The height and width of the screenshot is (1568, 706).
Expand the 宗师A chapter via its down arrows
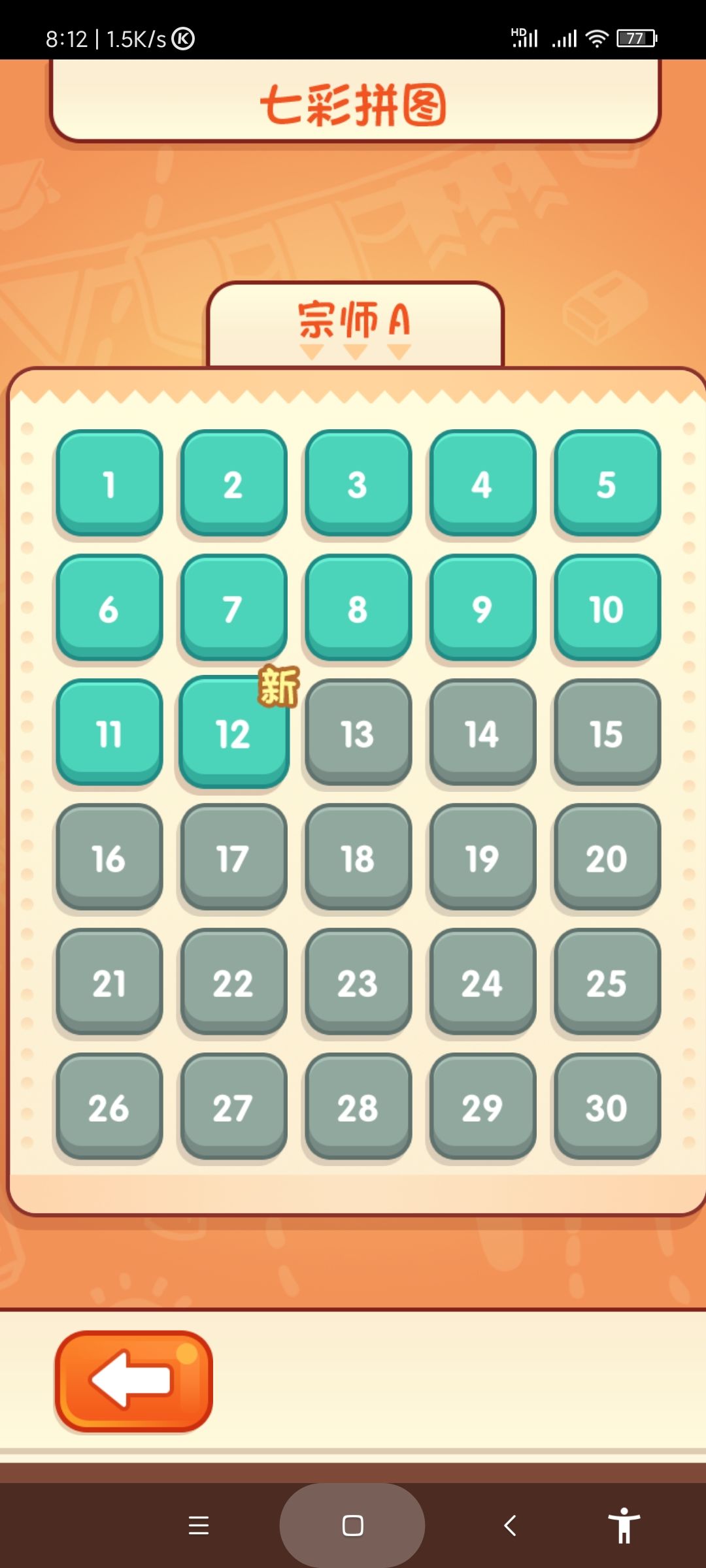coord(355,351)
